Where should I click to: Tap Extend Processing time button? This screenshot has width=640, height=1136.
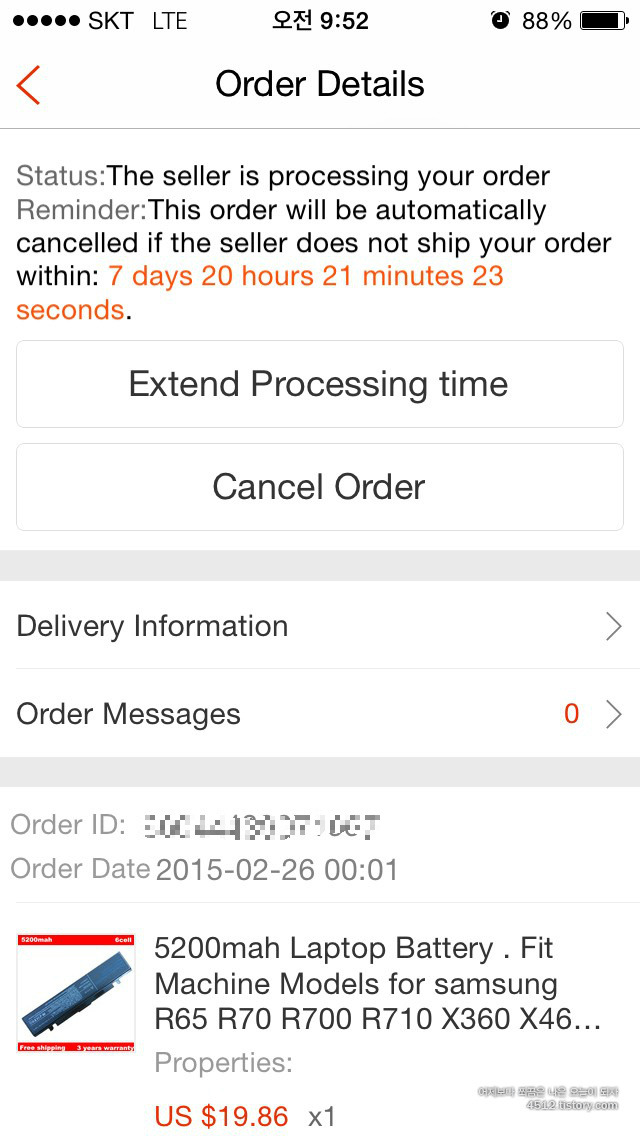coord(320,384)
